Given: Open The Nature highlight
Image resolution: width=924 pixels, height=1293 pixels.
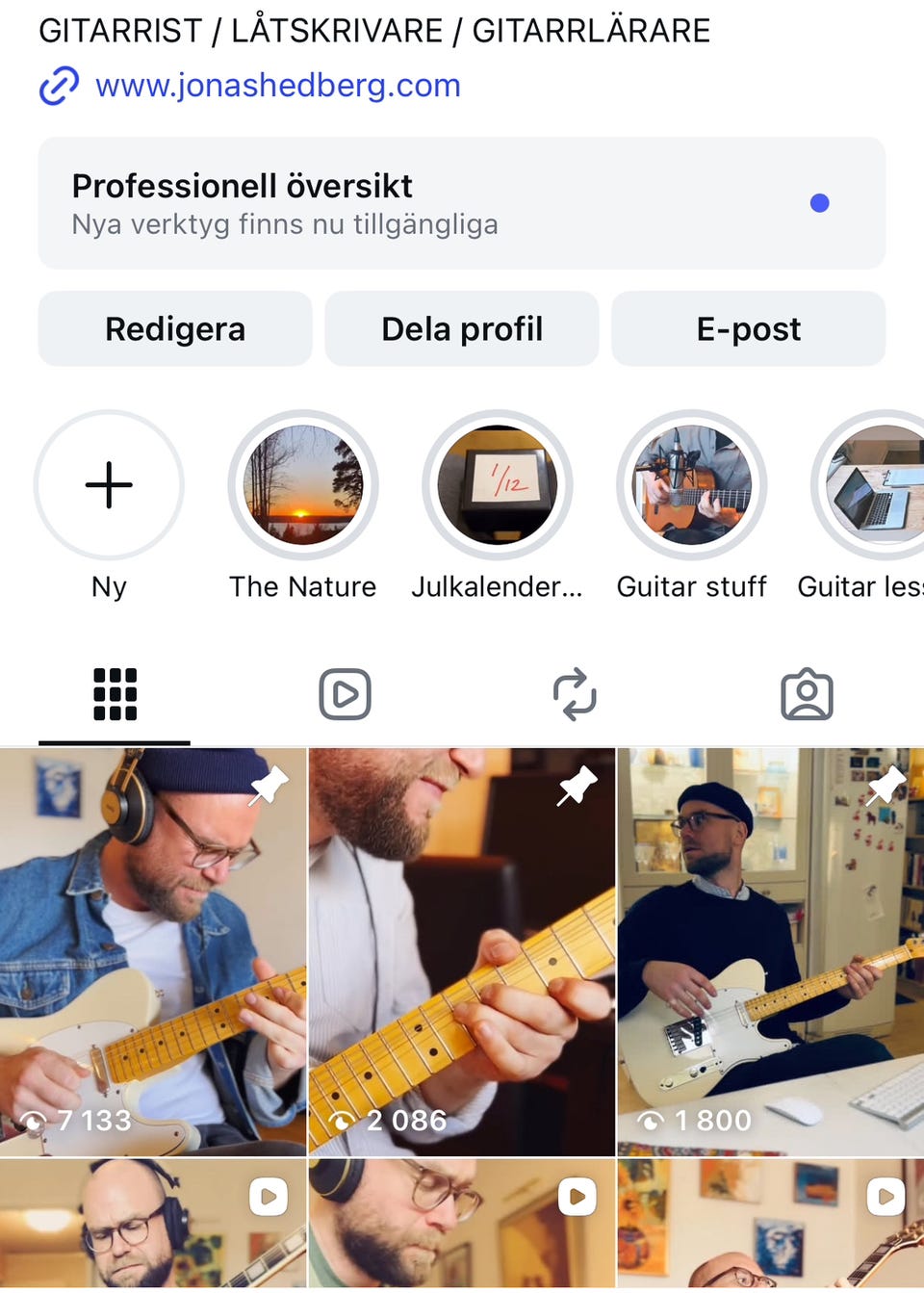Looking at the screenshot, I should point(303,485).
